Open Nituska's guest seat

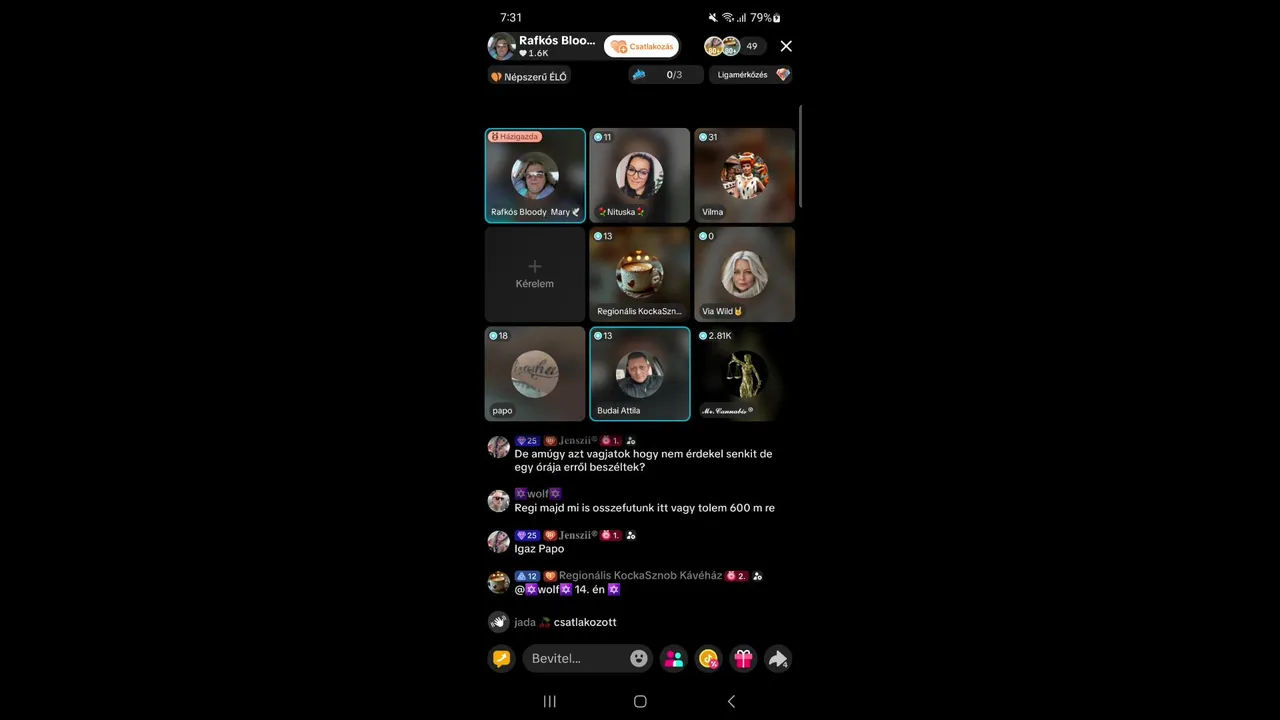point(640,175)
